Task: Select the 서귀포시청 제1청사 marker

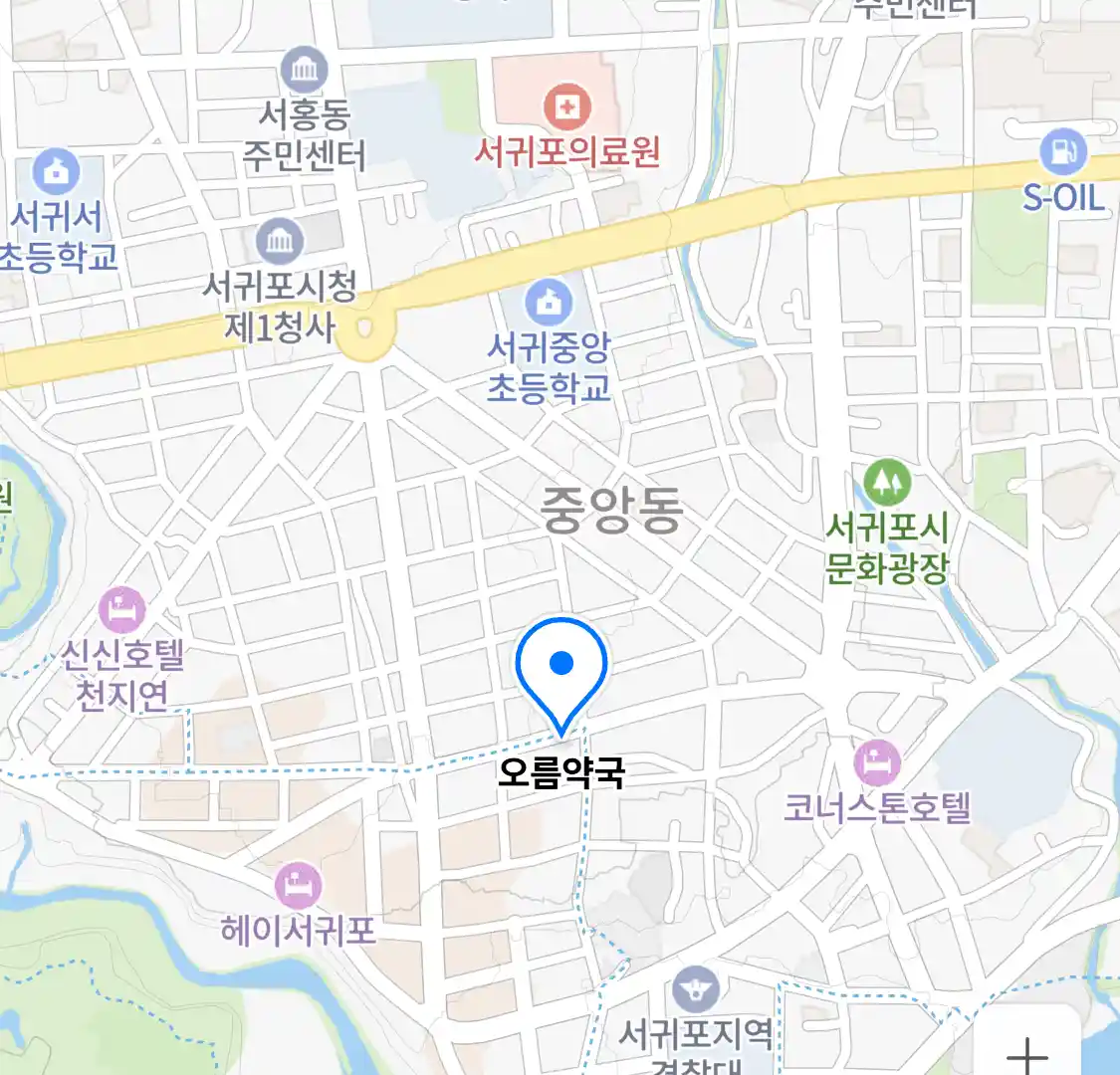Action: coord(280,242)
